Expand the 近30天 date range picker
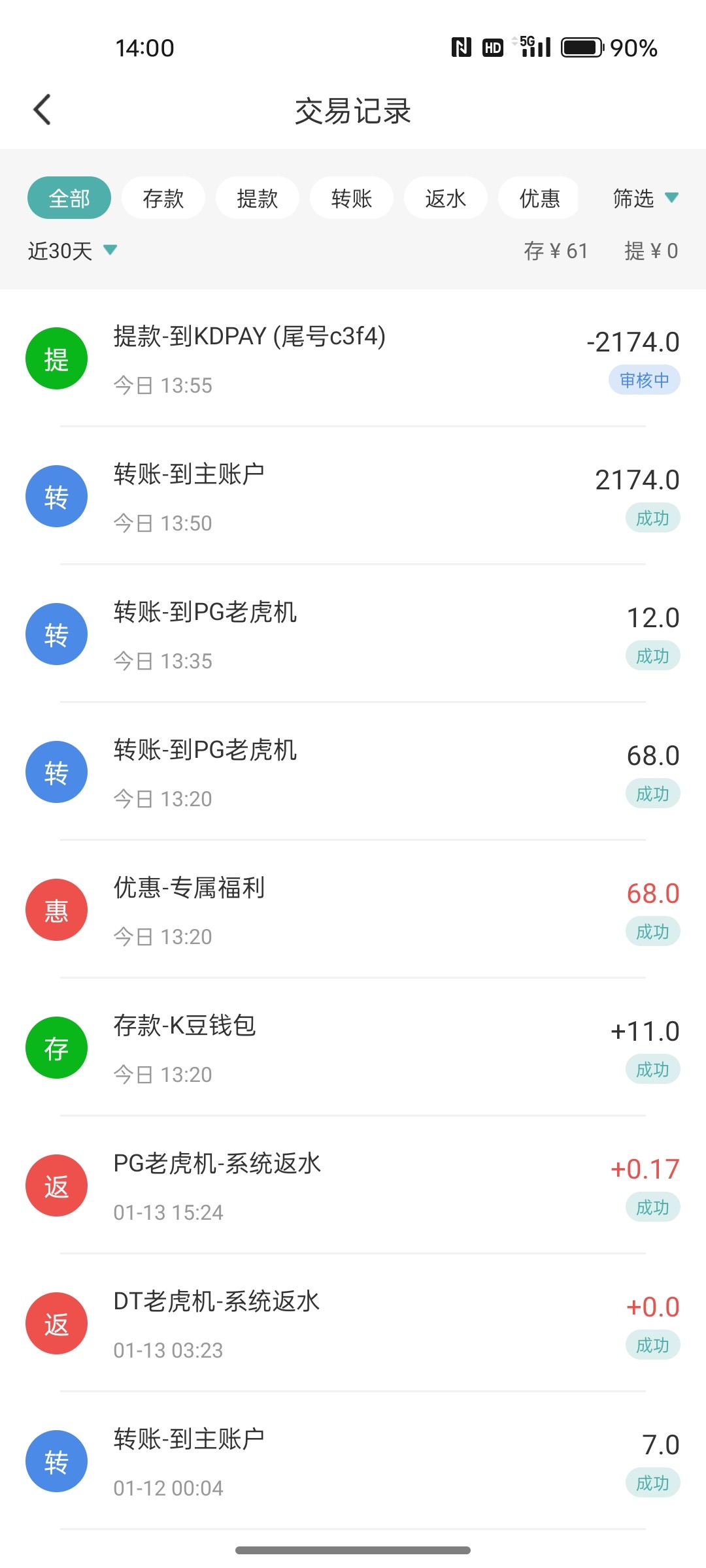This screenshot has width=706, height=1568. point(72,251)
